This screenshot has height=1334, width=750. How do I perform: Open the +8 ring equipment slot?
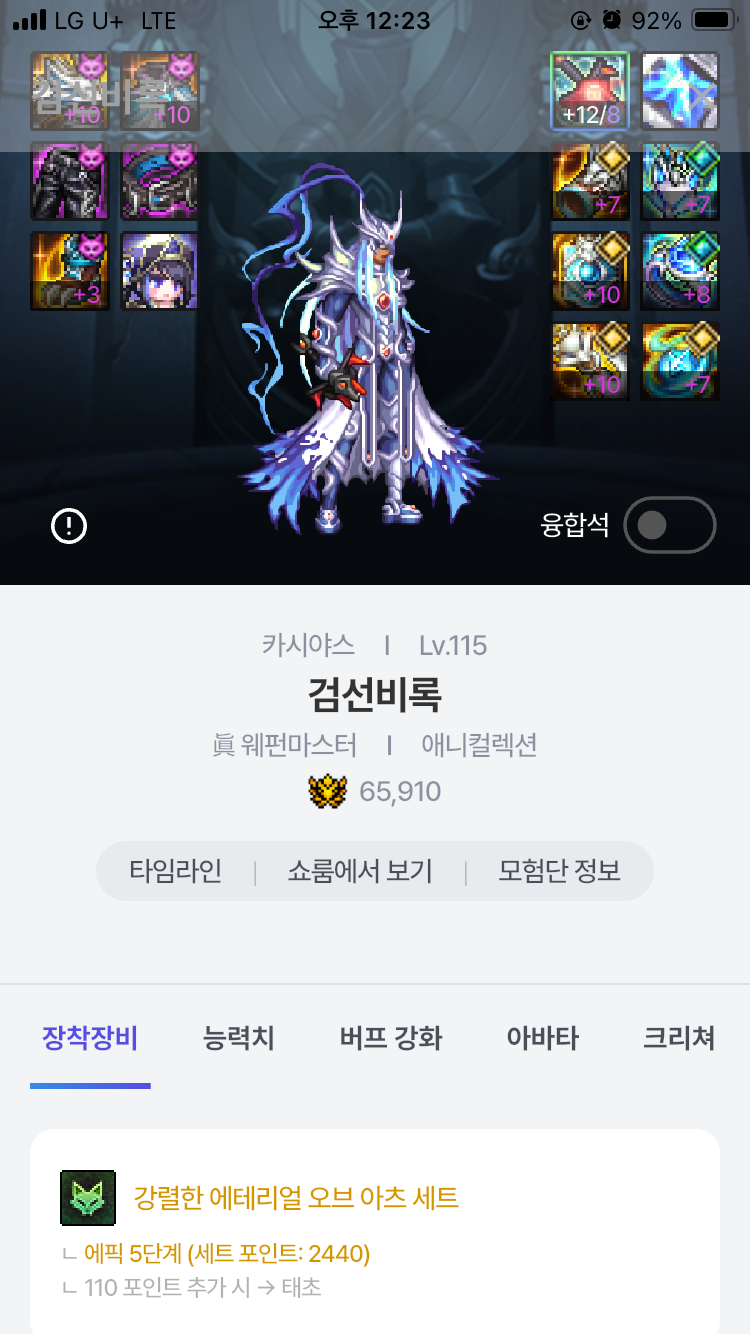pos(680,271)
